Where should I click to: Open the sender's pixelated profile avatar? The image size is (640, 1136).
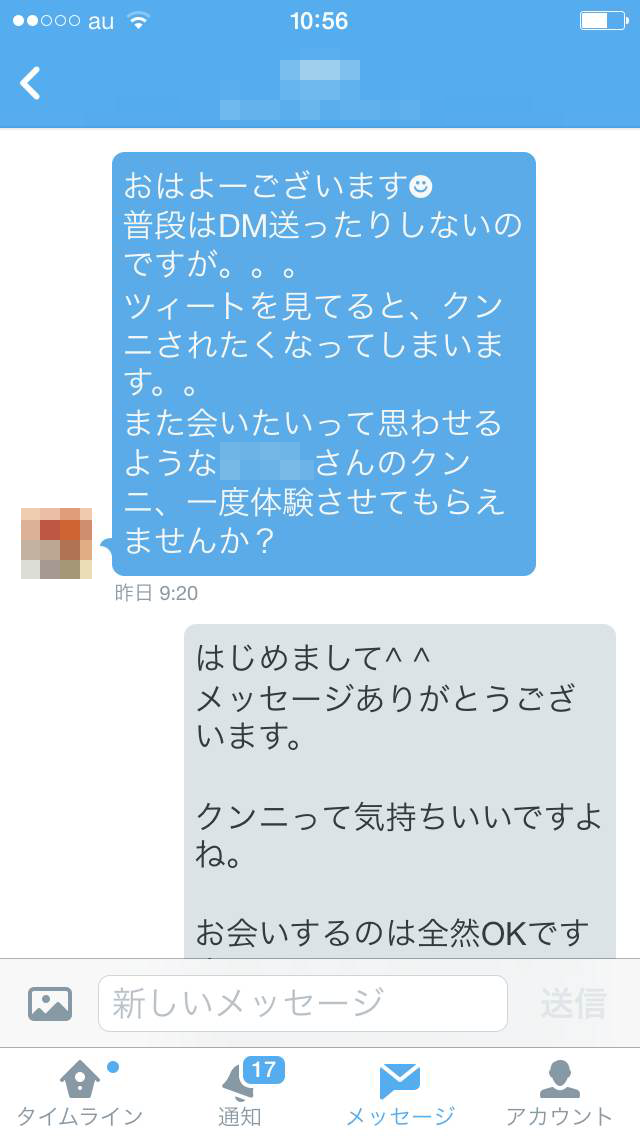(x=56, y=543)
